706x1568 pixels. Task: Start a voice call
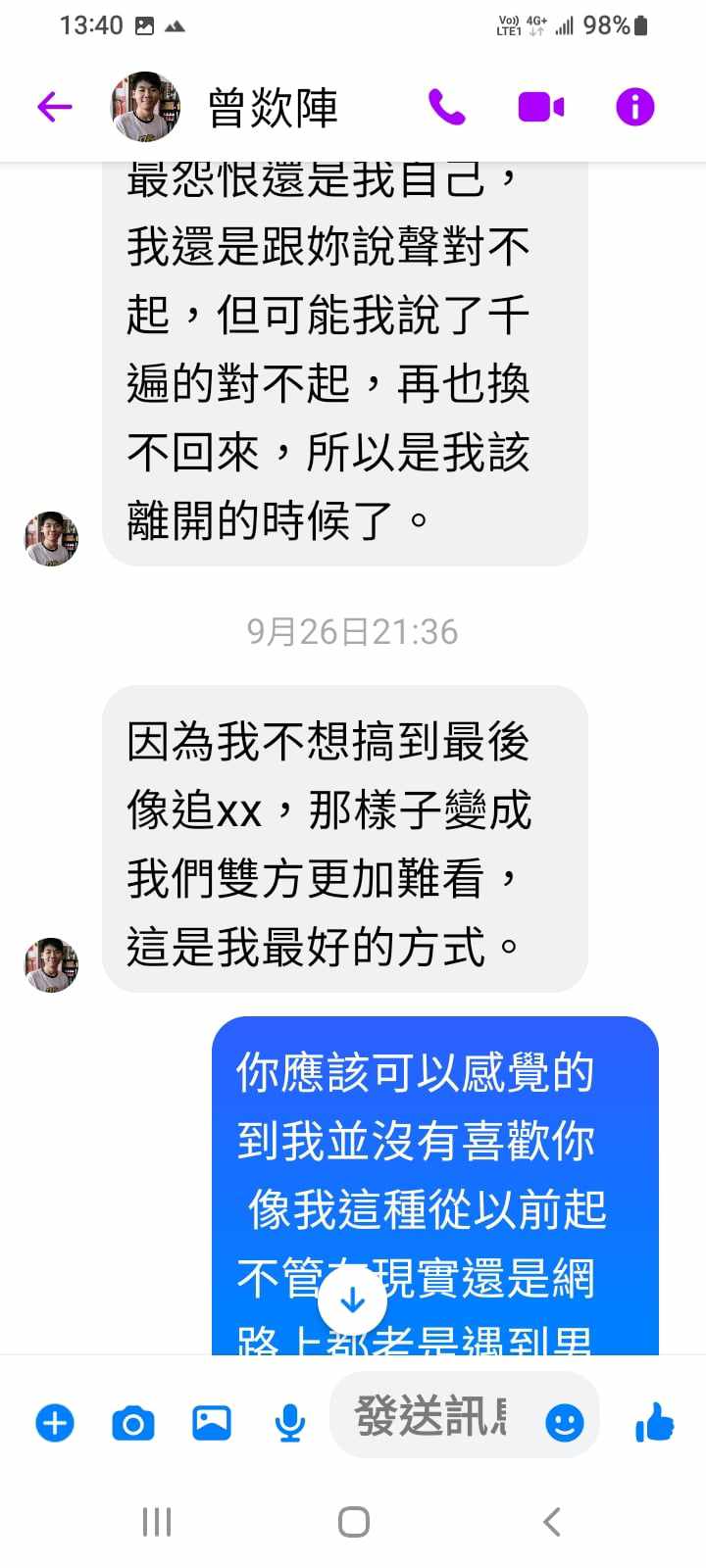tap(446, 106)
